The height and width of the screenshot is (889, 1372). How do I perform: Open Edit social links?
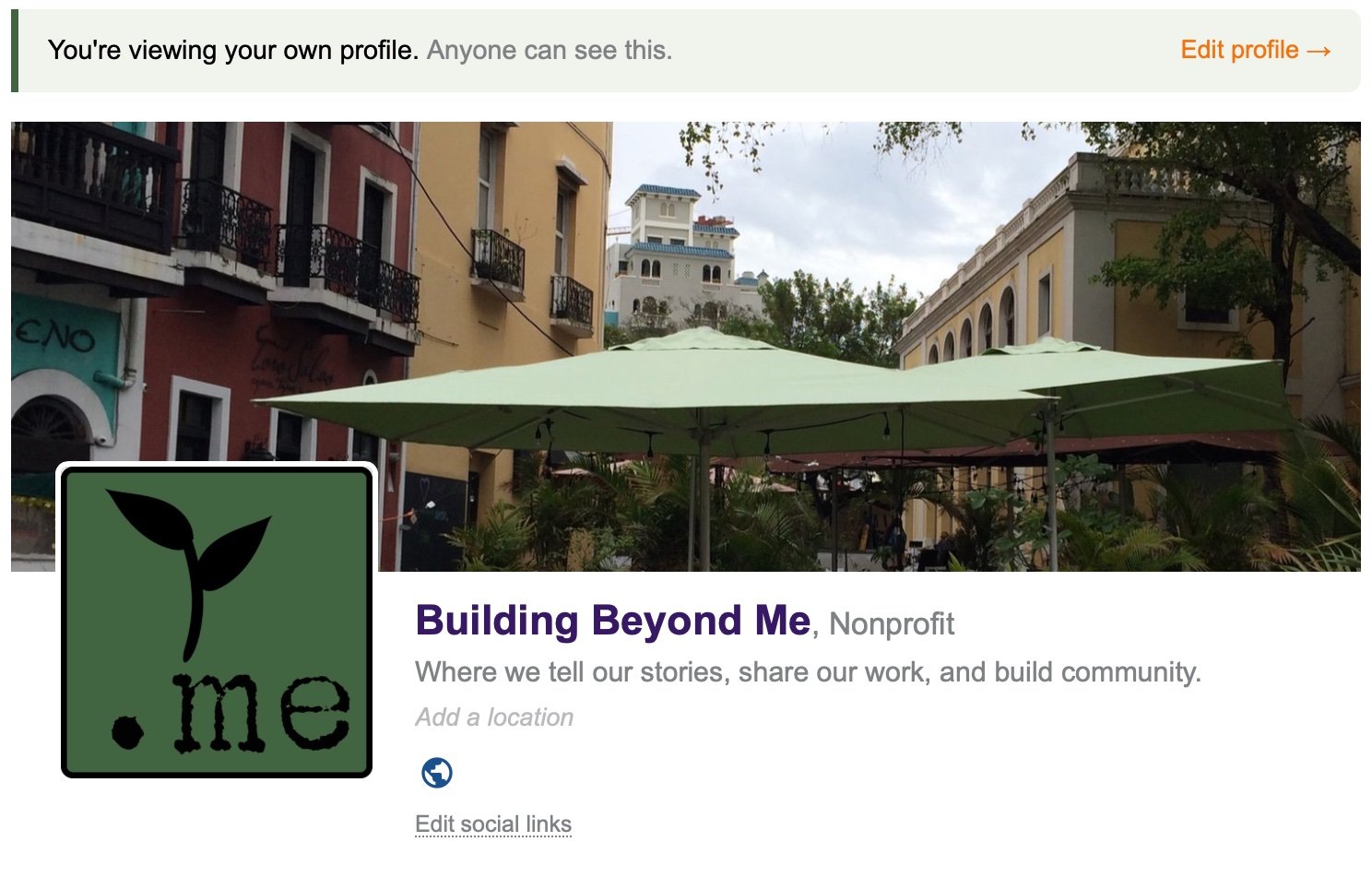(493, 824)
